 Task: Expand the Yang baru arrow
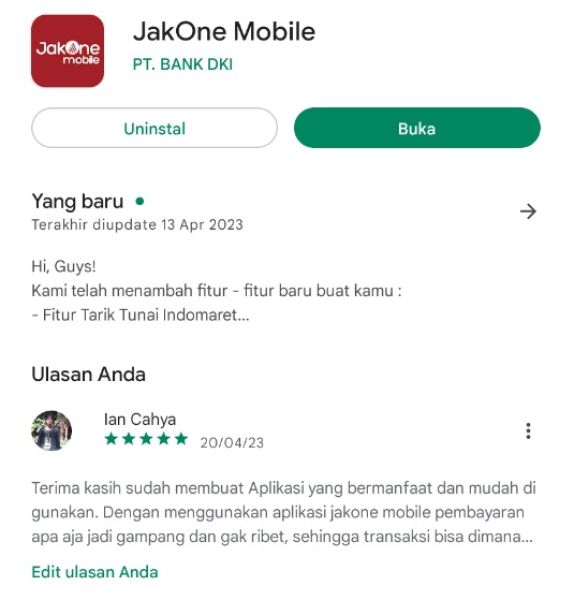point(528,211)
